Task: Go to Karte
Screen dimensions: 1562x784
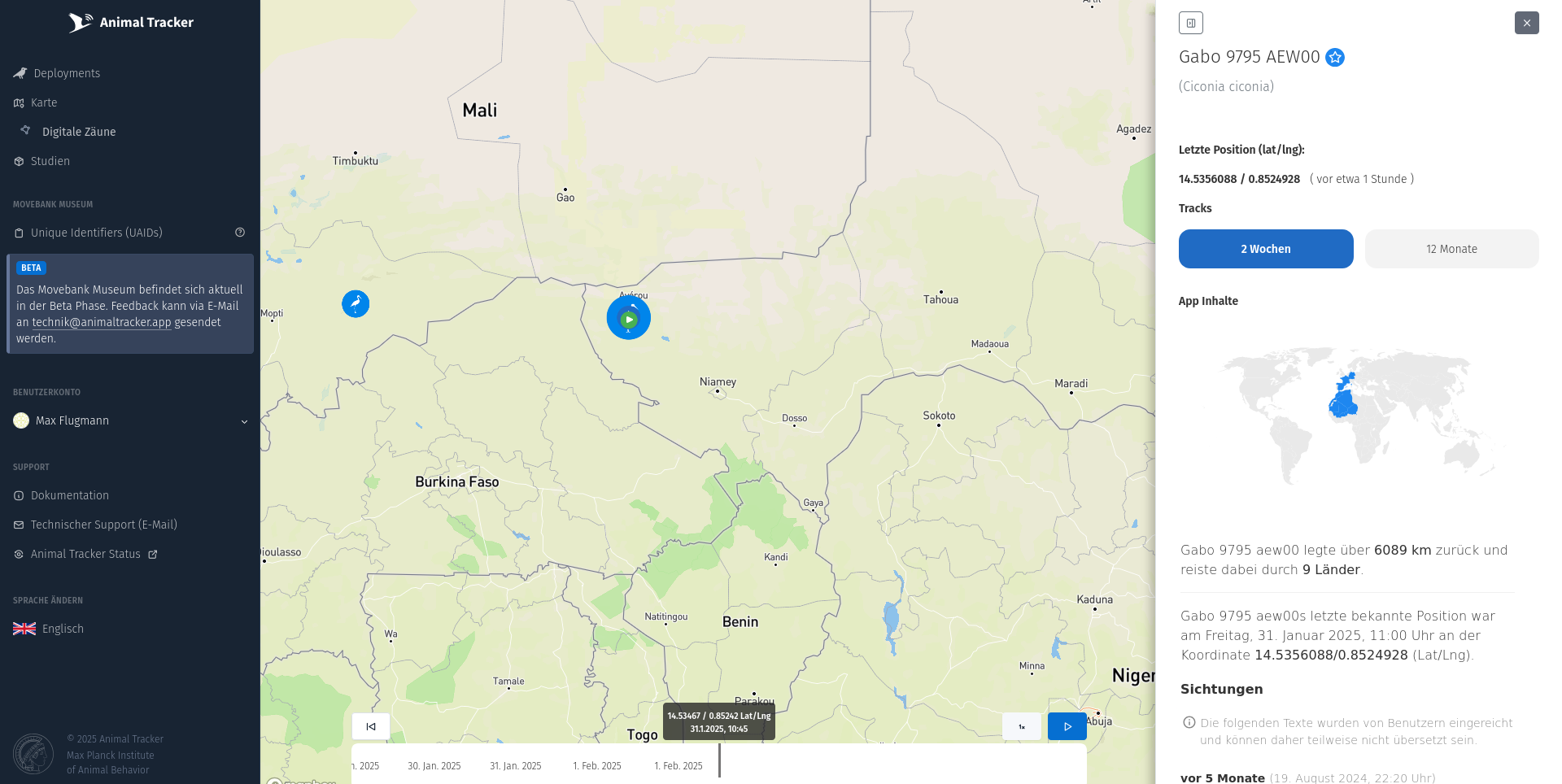Action: coord(44,102)
